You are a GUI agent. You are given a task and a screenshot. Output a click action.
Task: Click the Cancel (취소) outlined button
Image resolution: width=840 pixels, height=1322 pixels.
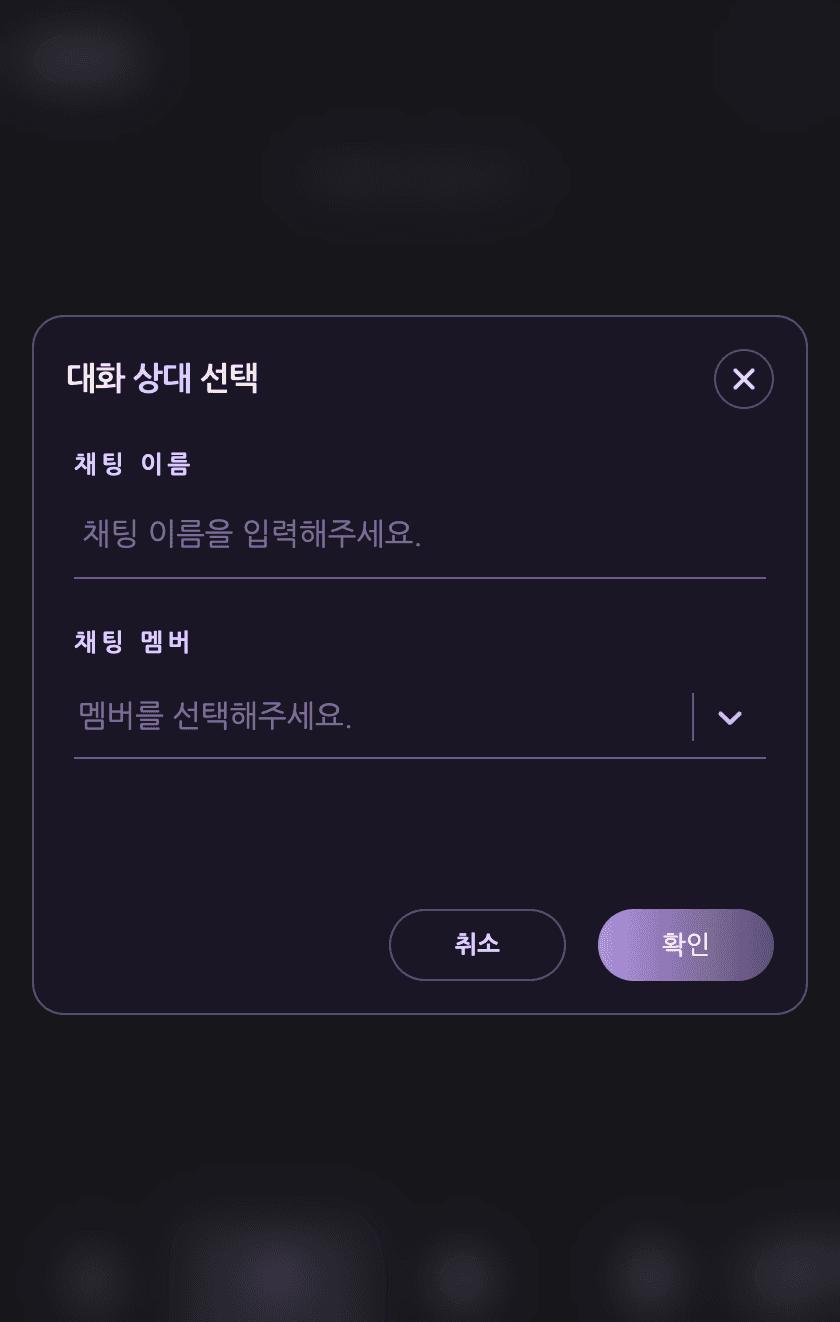point(477,944)
